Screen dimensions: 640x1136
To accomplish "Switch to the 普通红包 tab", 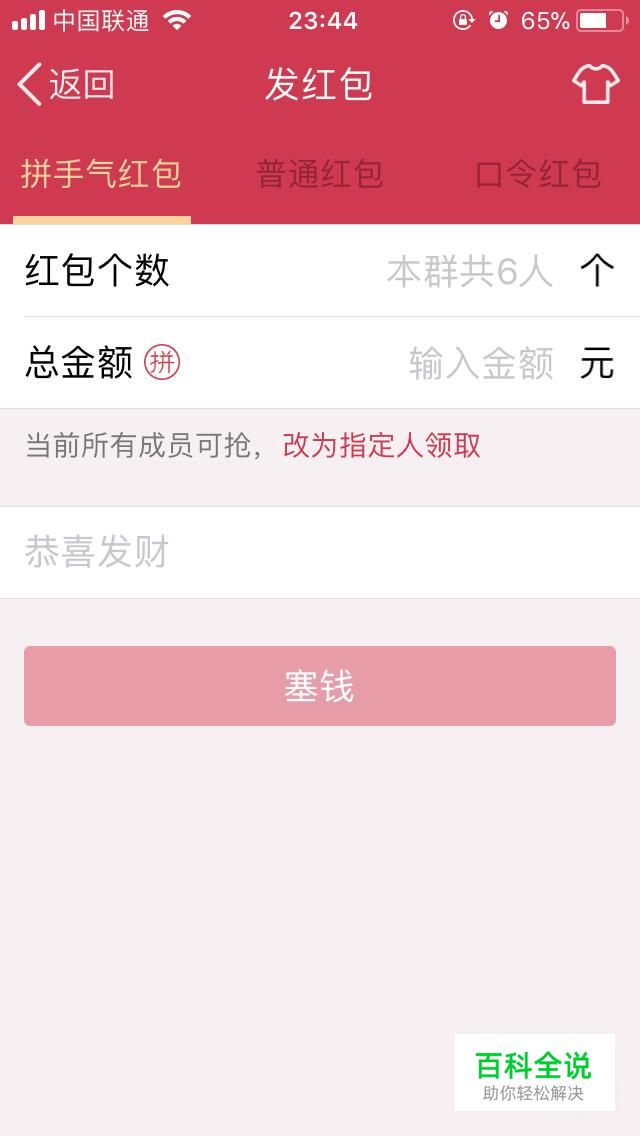I will point(320,175).
